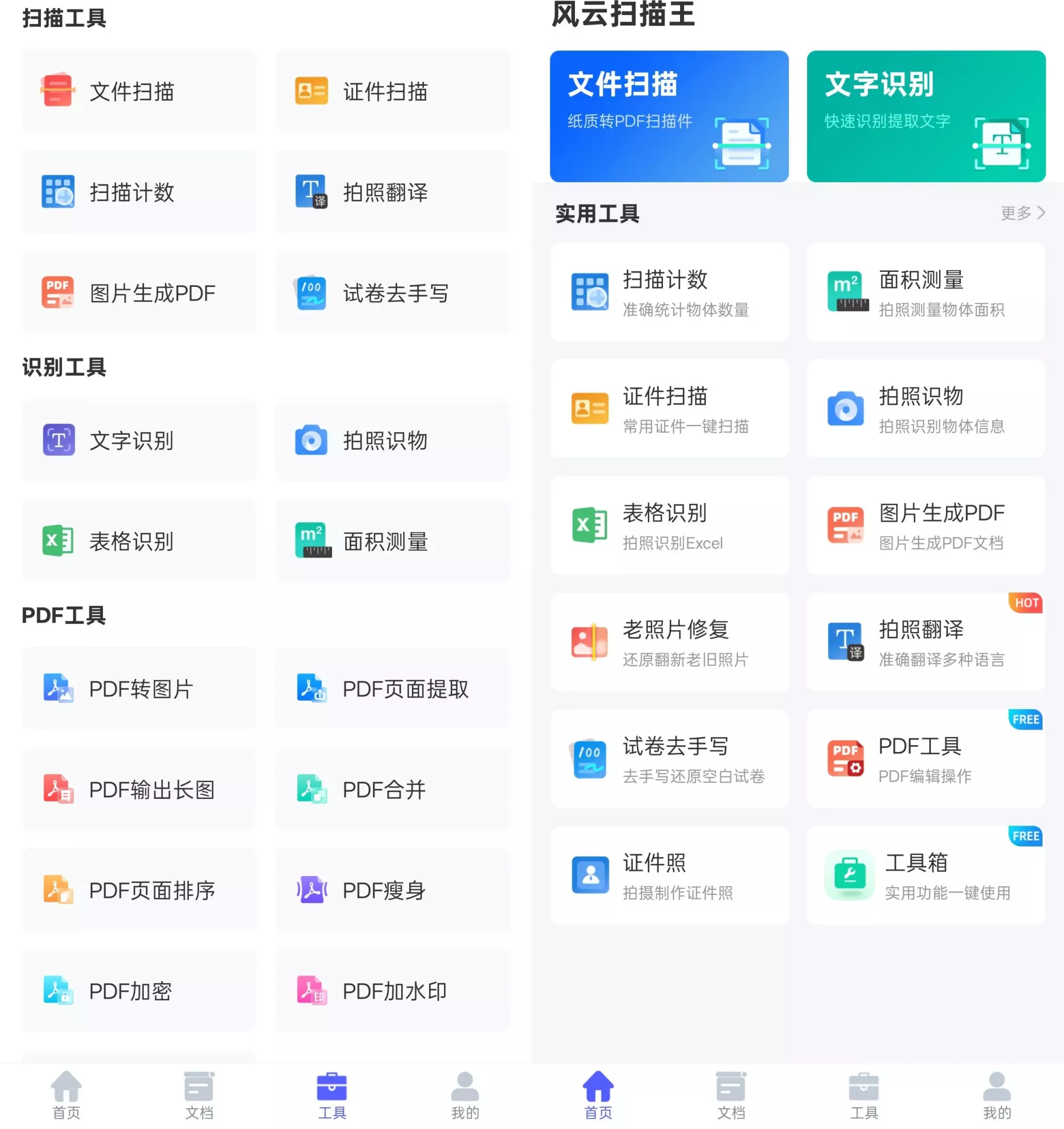
Task: Open the PDF页面提取 tool
Action: 393,688
